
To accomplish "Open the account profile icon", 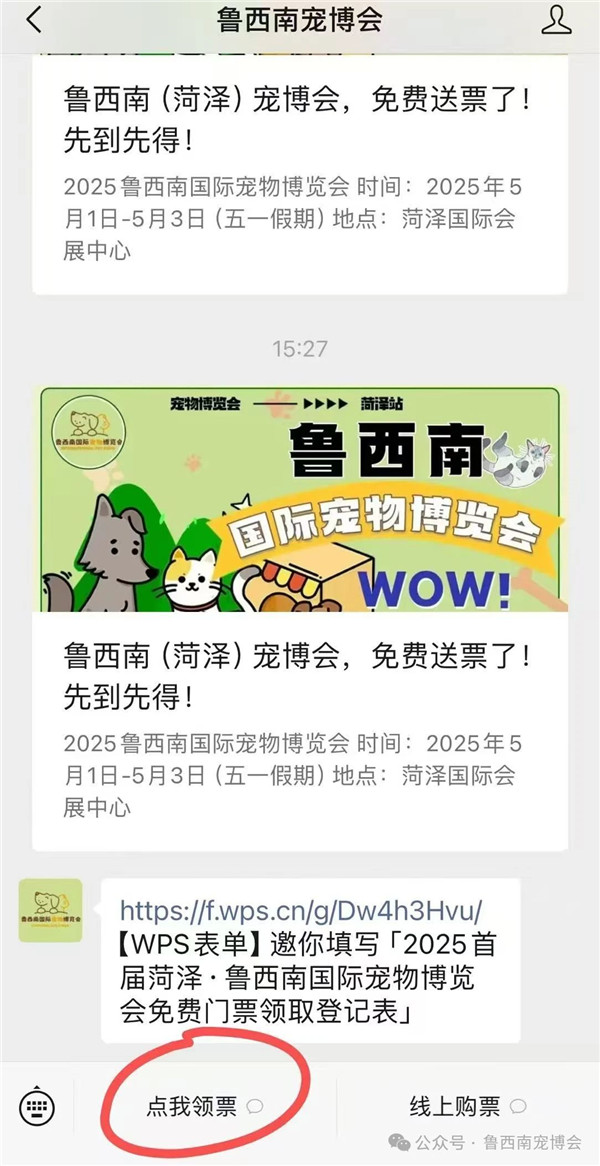I will [556, 20].
